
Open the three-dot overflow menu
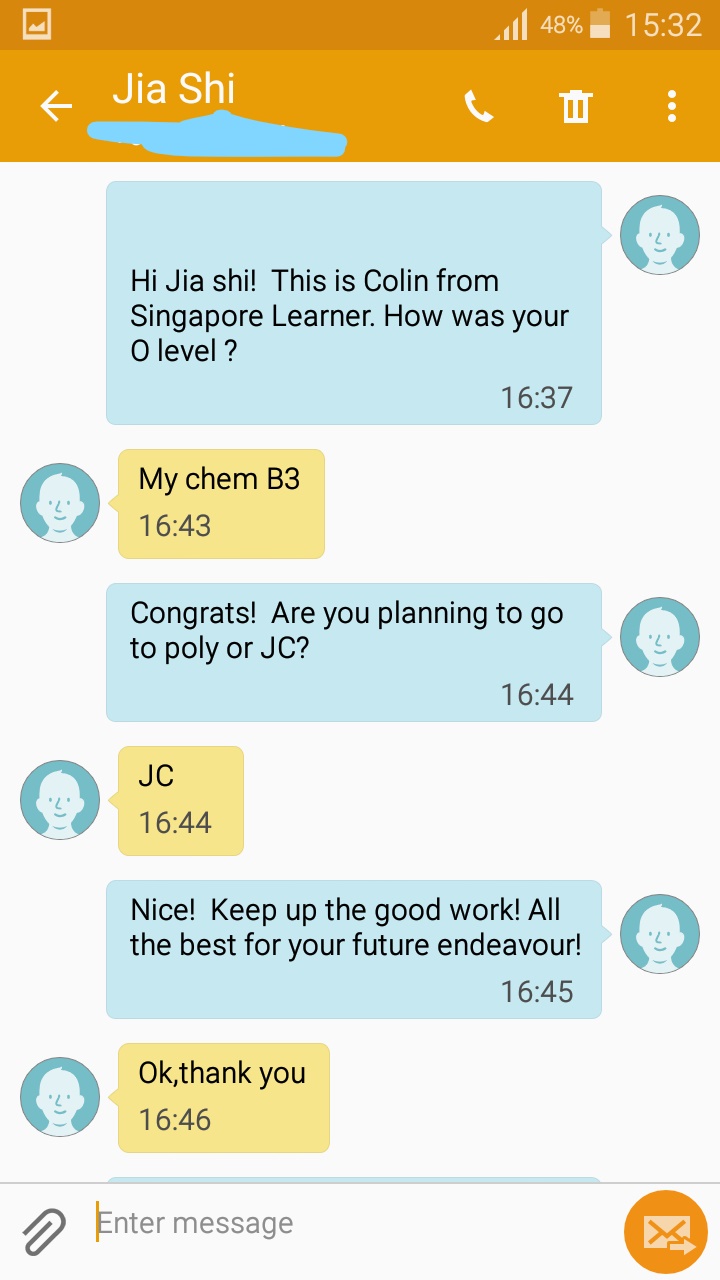pyautogui.click(x=671, y=106)
